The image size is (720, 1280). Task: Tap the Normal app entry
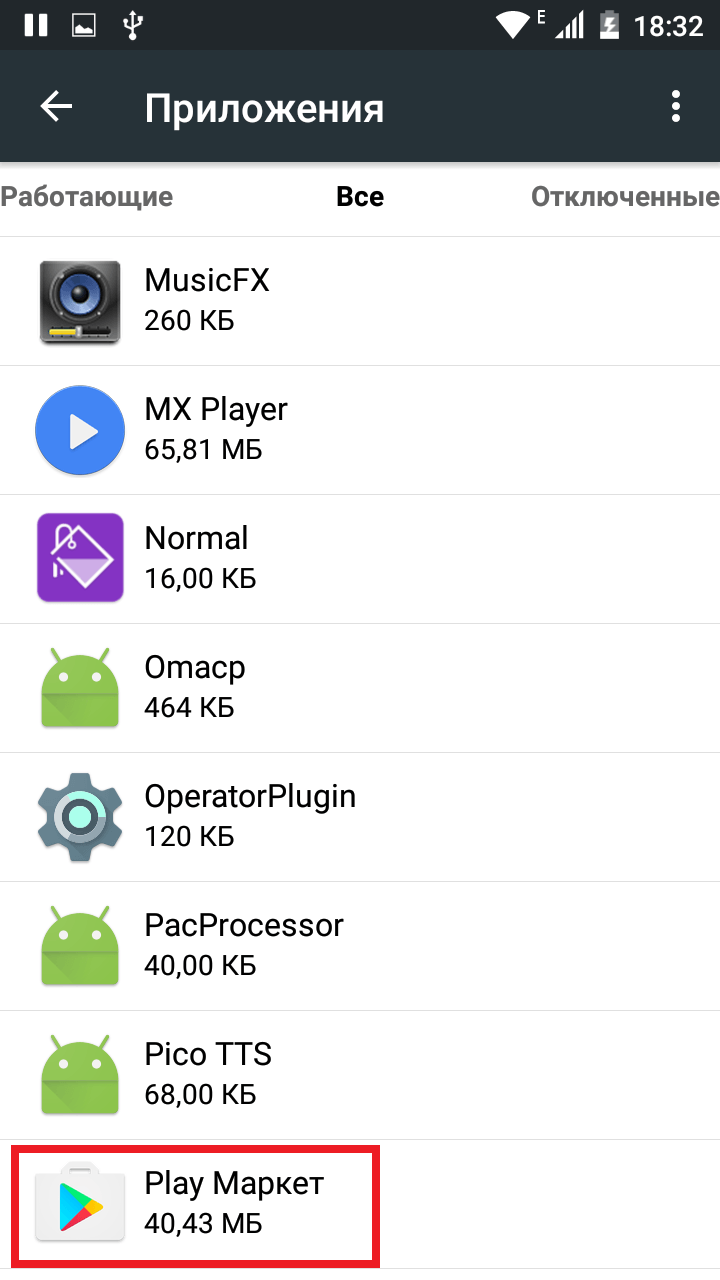click(360, 560)
